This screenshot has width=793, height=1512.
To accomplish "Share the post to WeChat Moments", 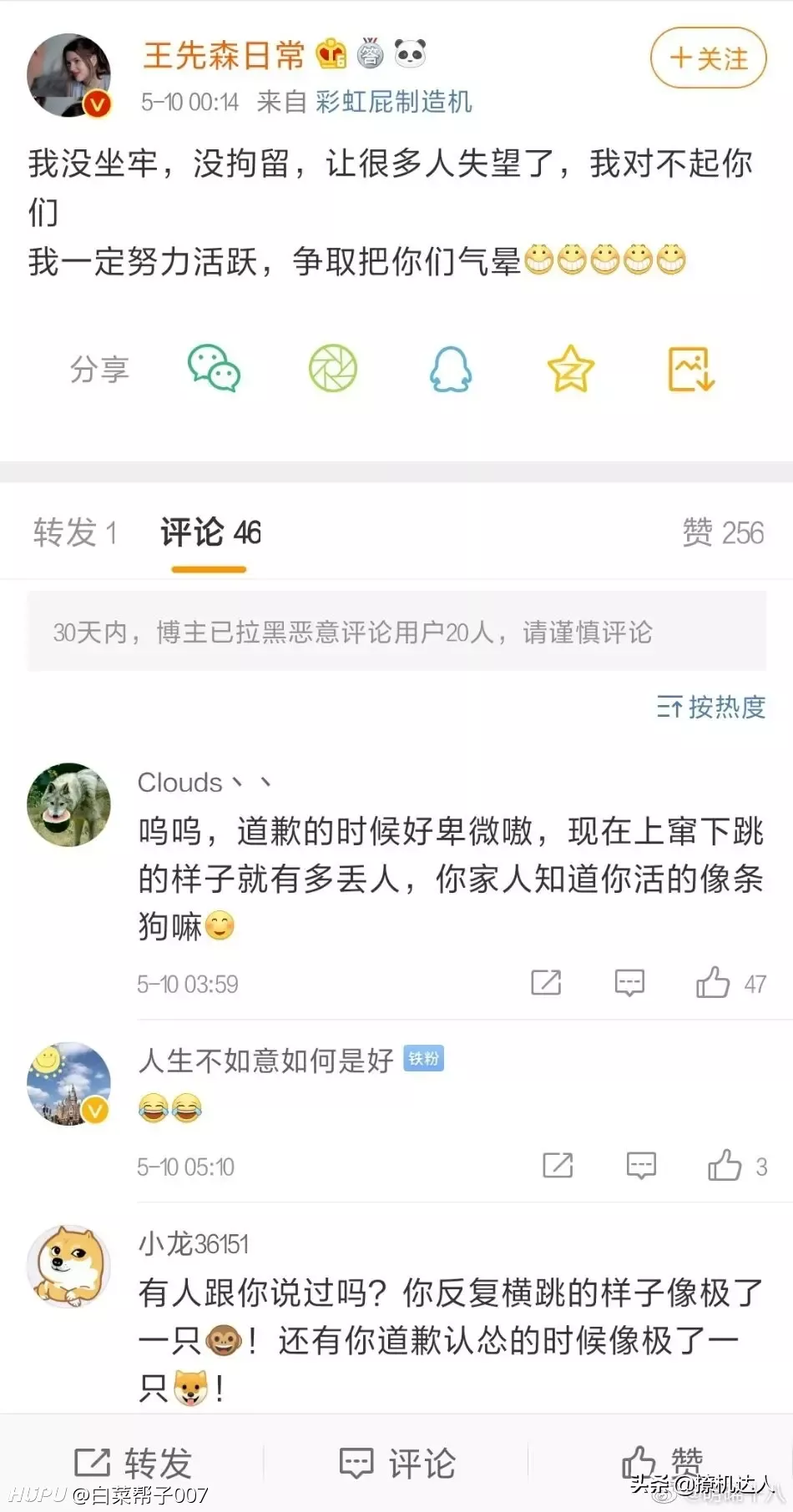I will (333, 369).
